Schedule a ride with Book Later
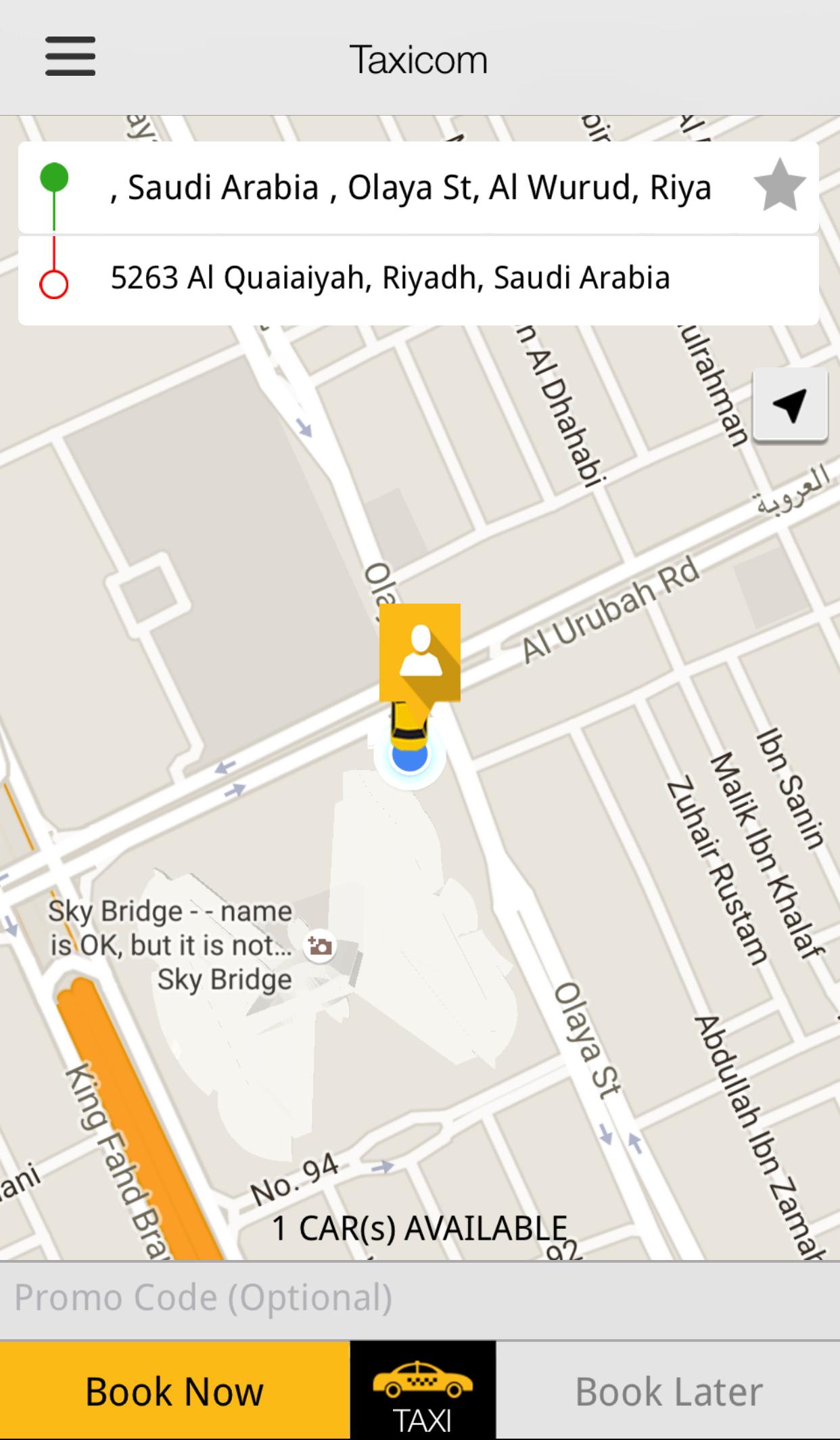Viewport: 840px width, 1440px height. pos(668,1391)
